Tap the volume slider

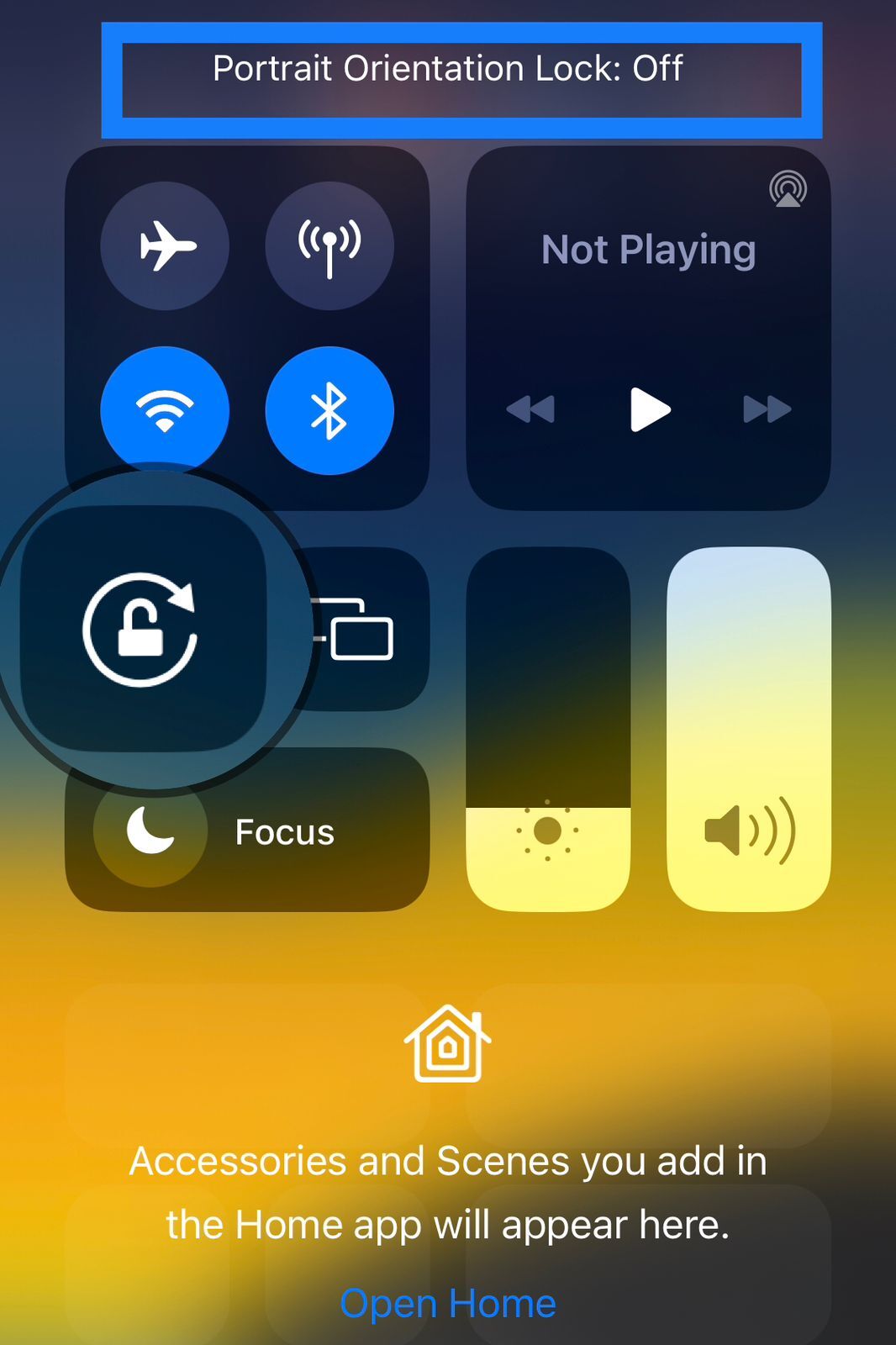748,730
